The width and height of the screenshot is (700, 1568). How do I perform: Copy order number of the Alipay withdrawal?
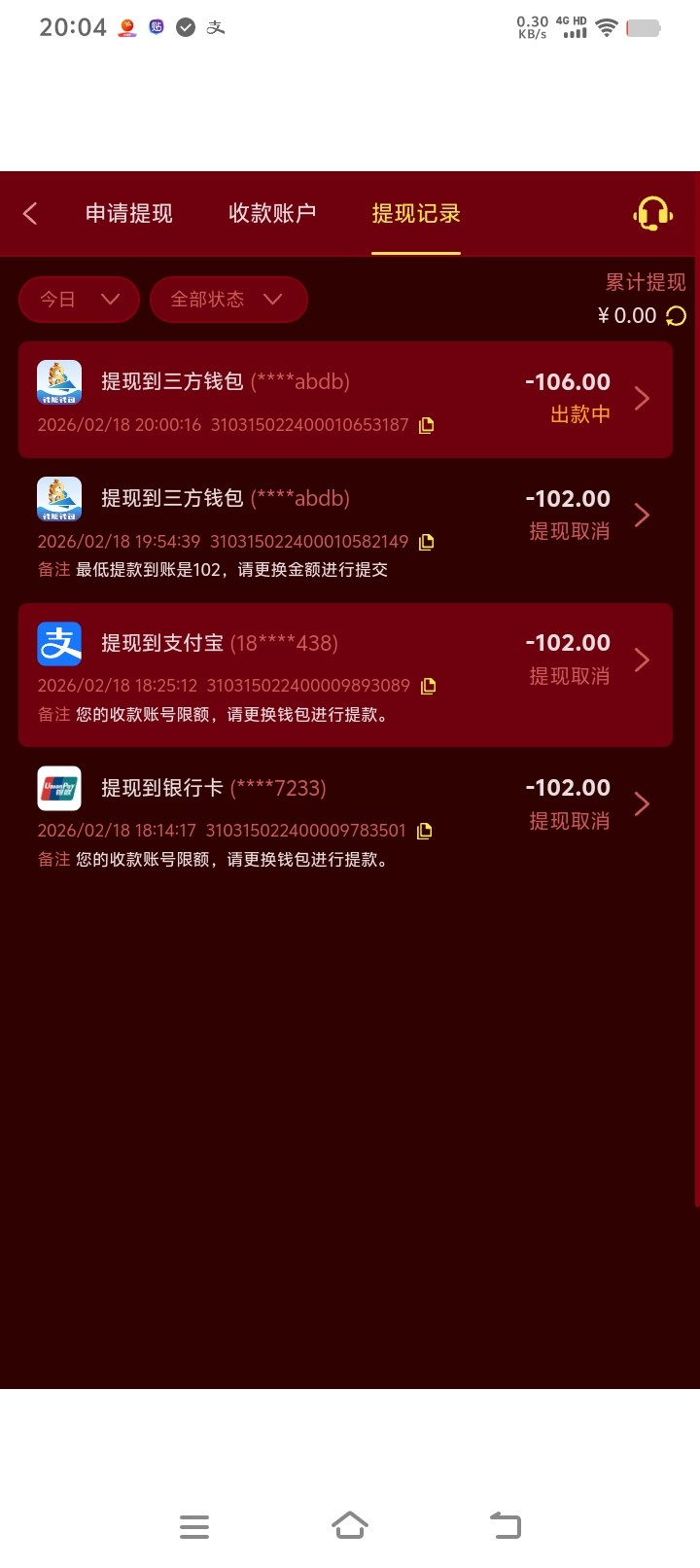(428, 685)
